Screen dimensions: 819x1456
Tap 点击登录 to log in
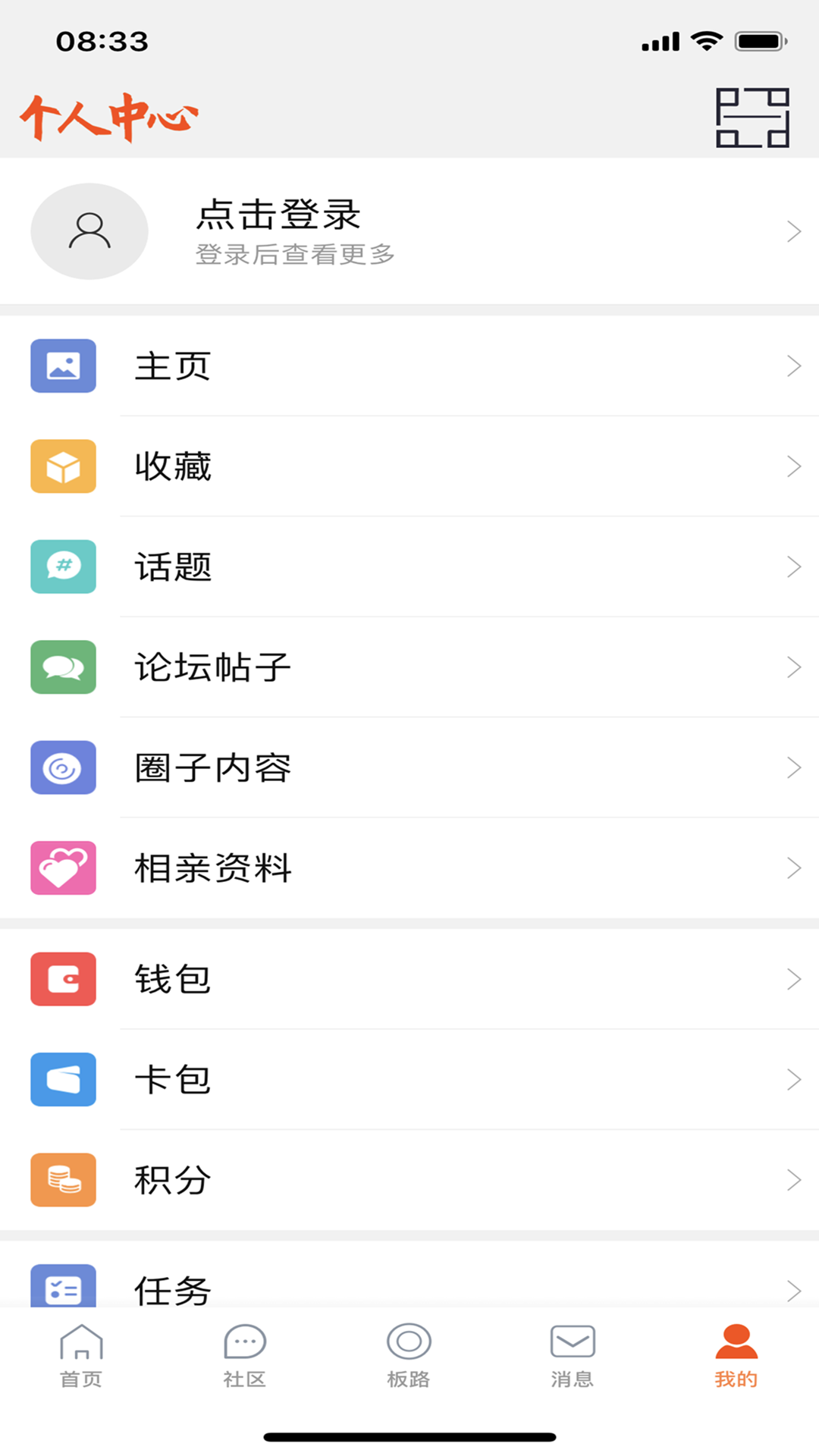278,215
